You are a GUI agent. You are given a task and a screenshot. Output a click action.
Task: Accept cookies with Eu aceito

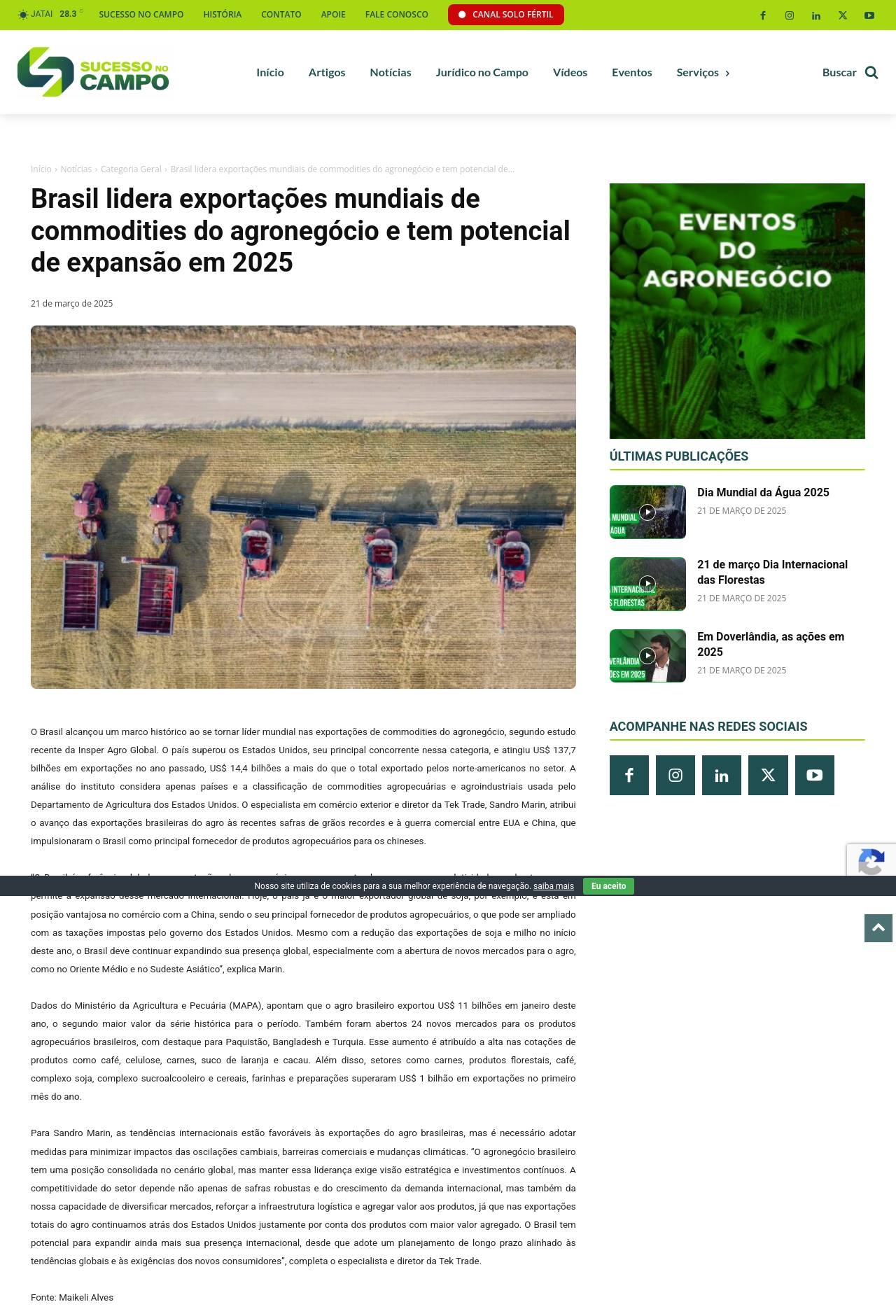[608, 886]
